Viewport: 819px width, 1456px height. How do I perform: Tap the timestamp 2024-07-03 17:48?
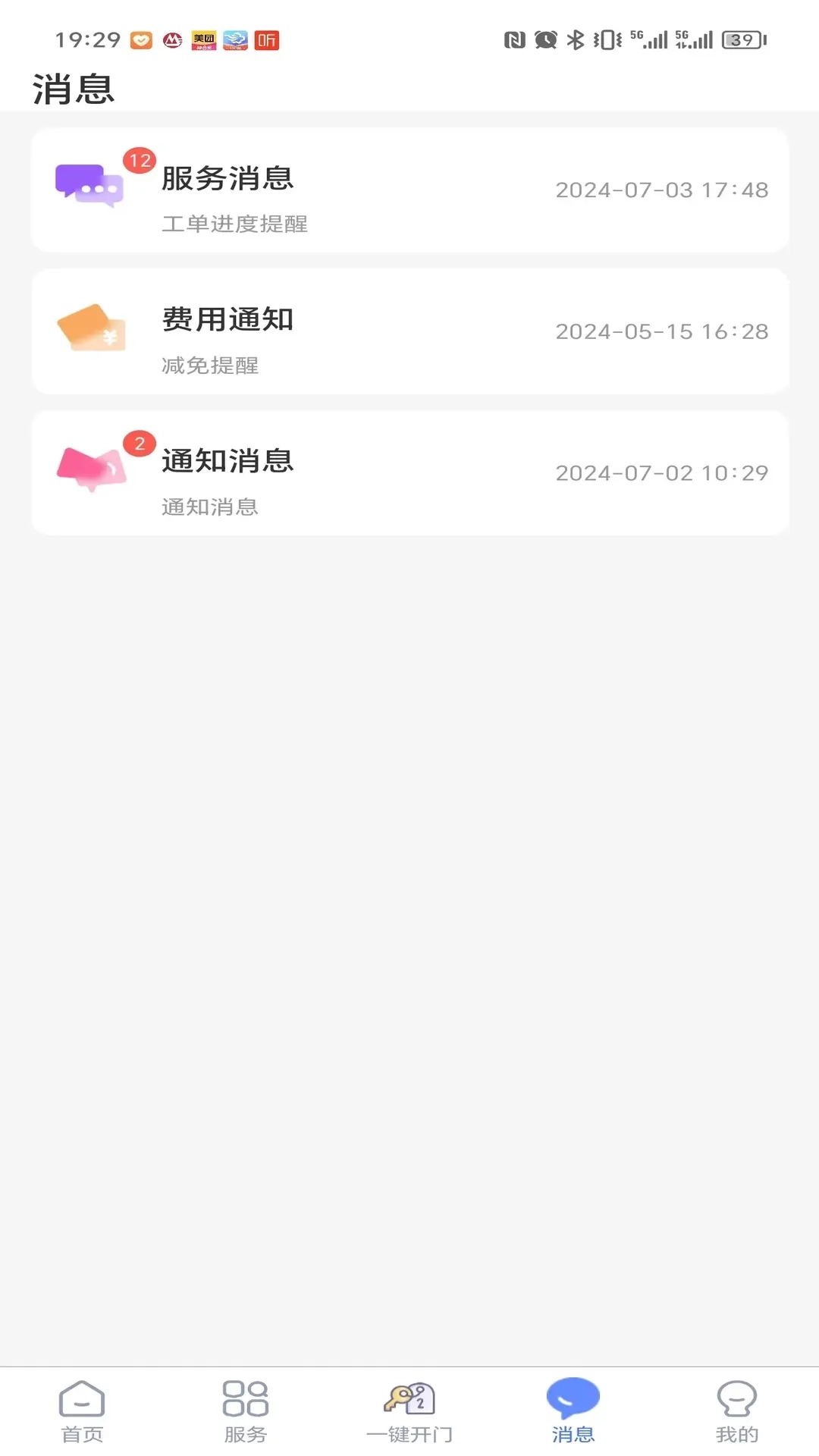(661, 190)
